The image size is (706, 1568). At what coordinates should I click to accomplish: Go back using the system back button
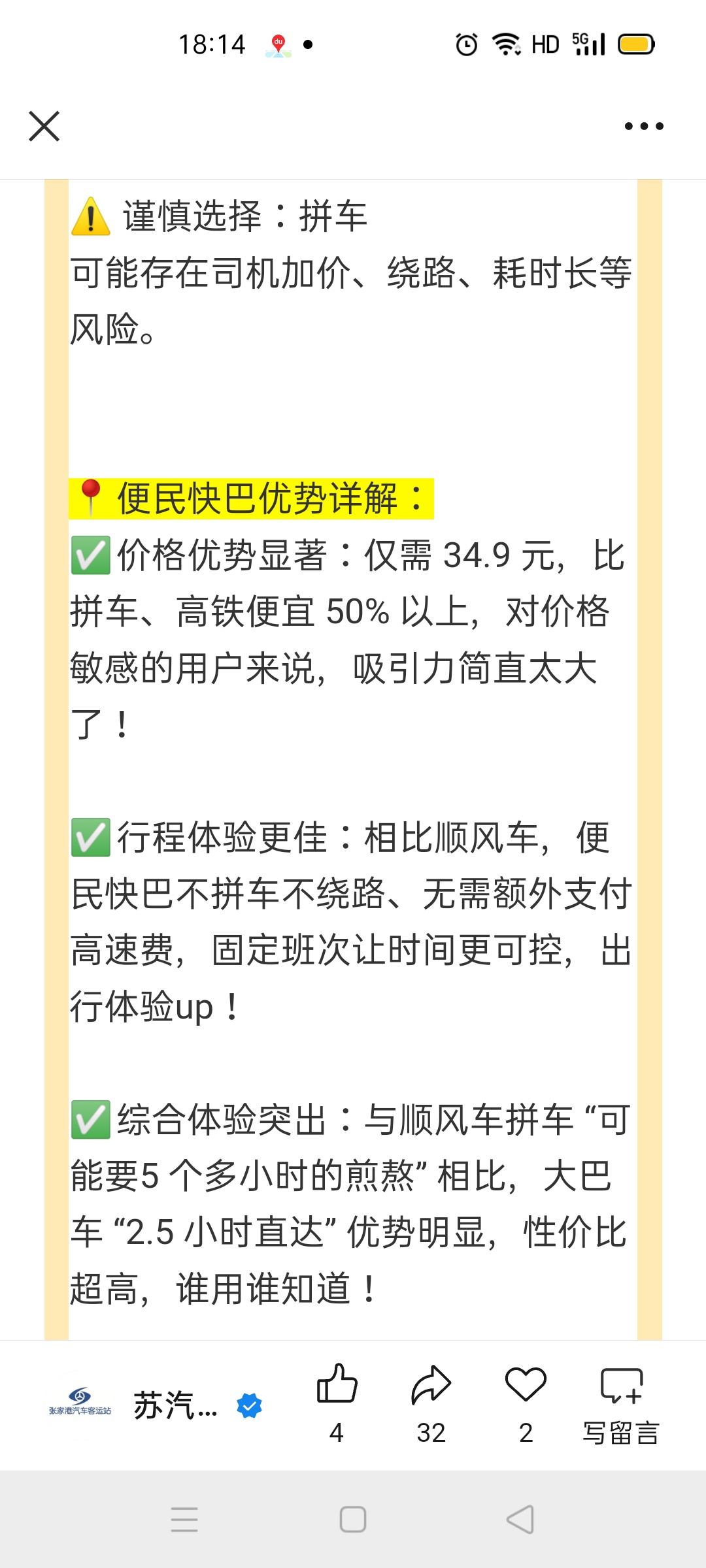click(x=520, y=1519)
